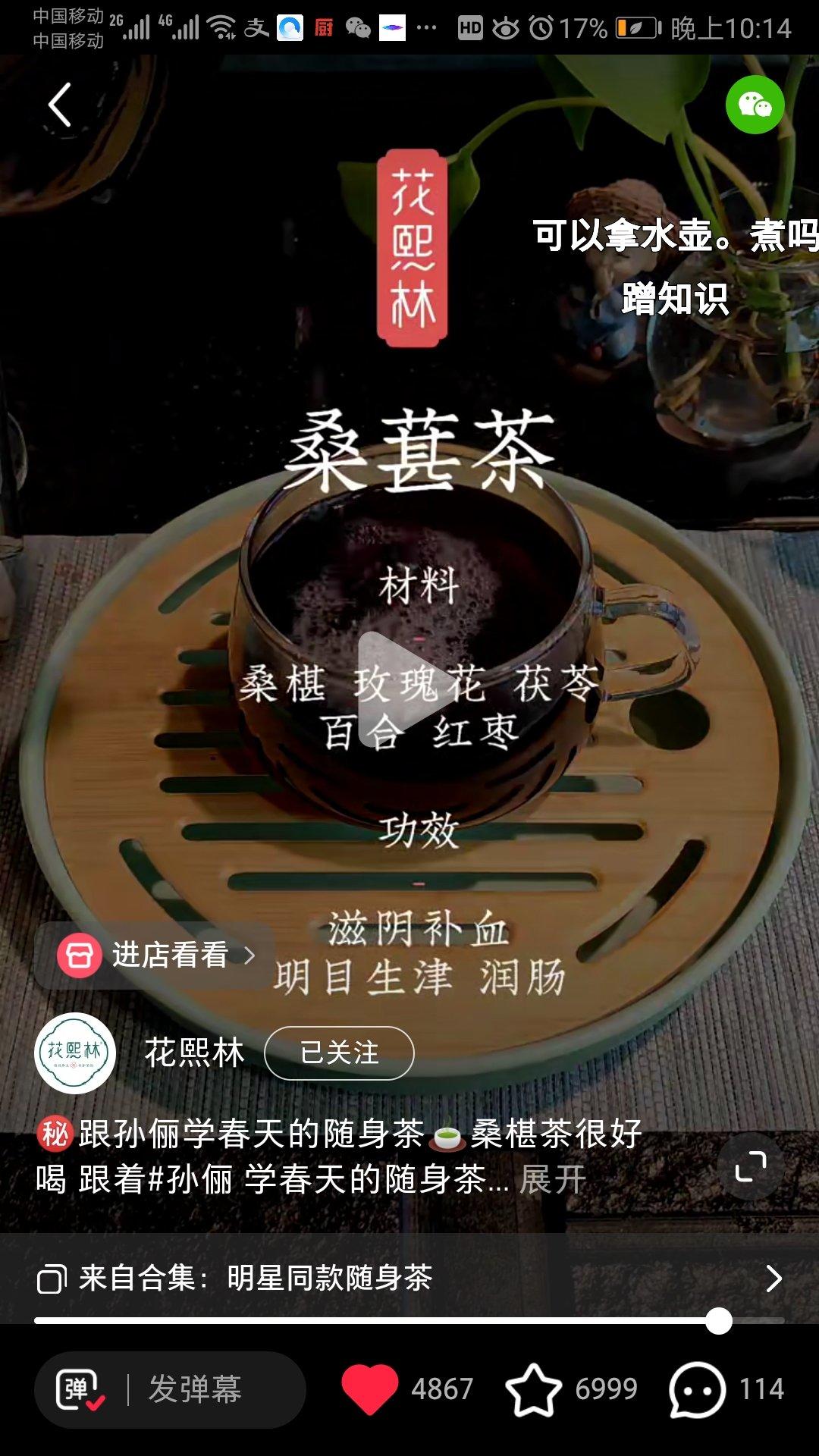Open the 发弹幕 input field
Image resolution: width=819 pixels, height=1456 pixels.
(x=196, y=1389)
